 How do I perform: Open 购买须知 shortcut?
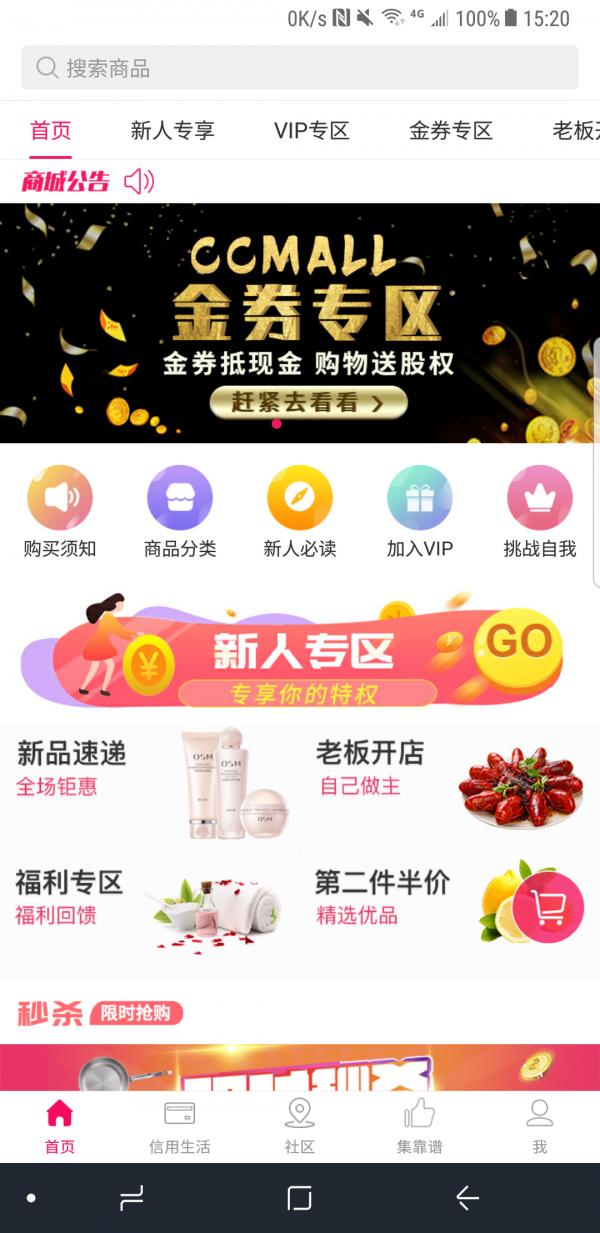60,512
